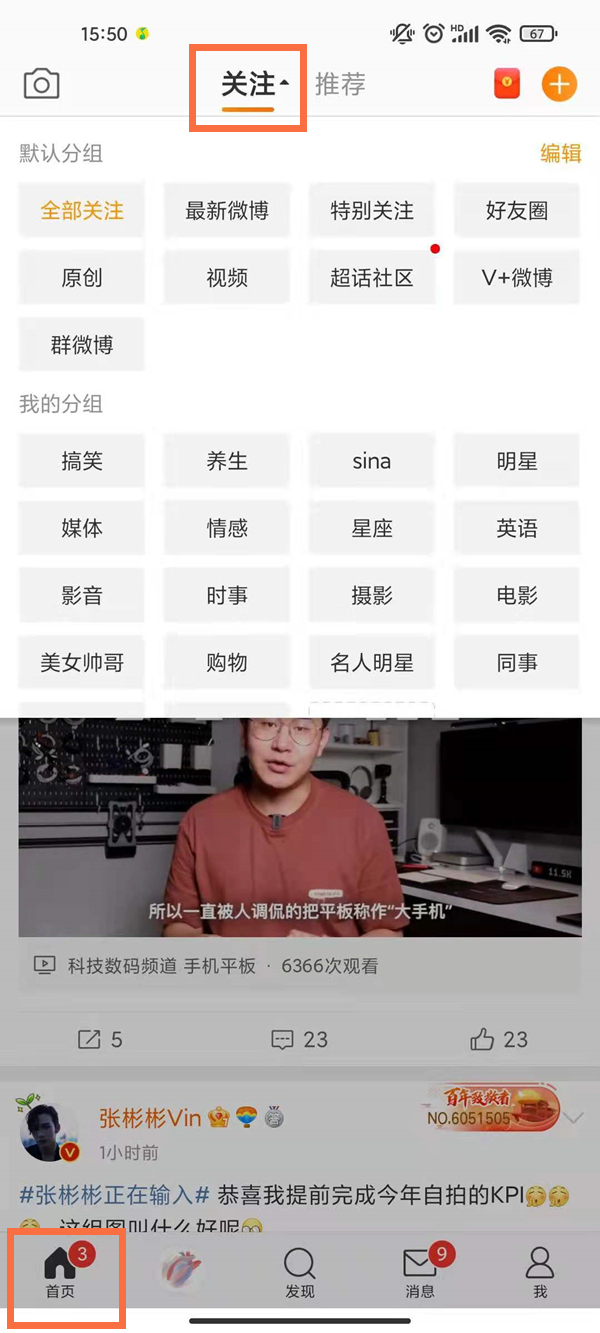Filter by 原创 posts
This screenshot has height=1333, width=600.
[82, 278]
